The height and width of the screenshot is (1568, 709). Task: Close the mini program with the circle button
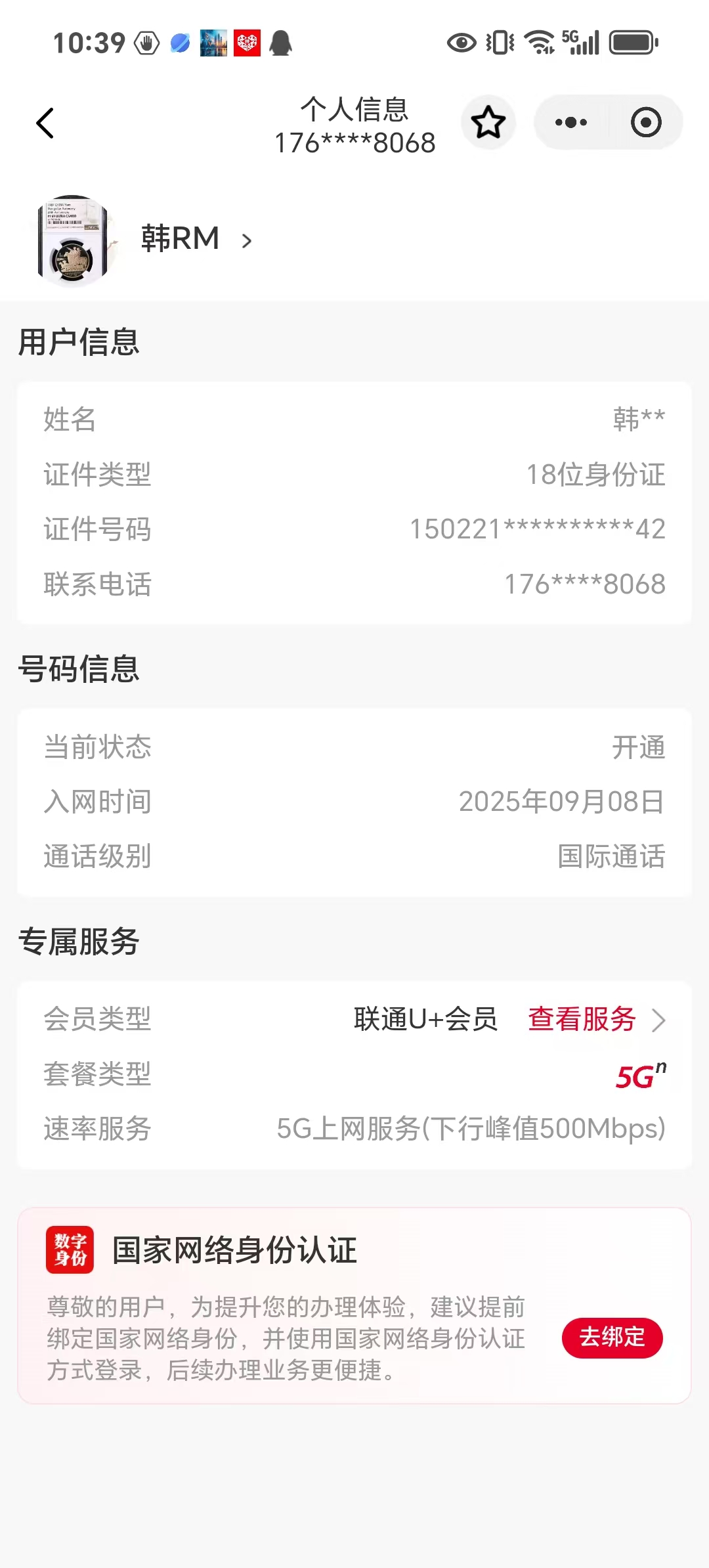(646, 123)
